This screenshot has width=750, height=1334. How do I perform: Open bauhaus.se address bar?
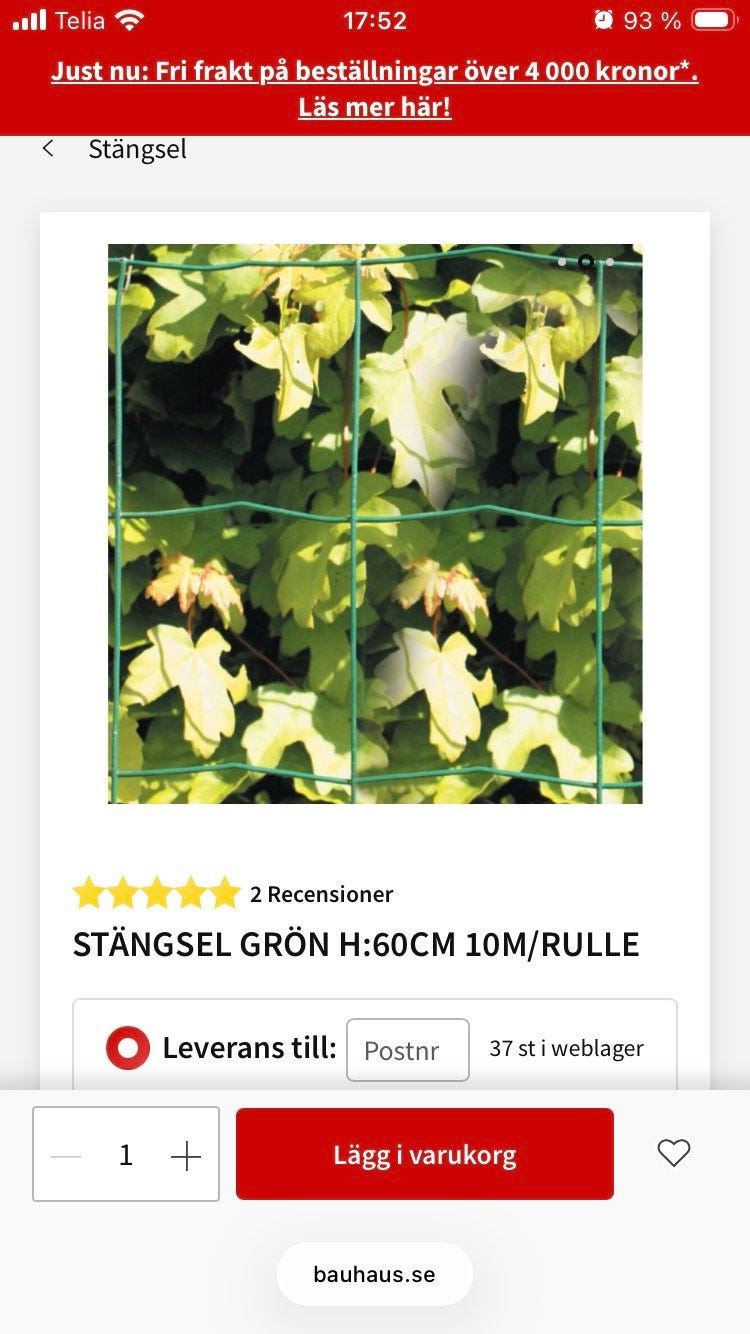375,1274
